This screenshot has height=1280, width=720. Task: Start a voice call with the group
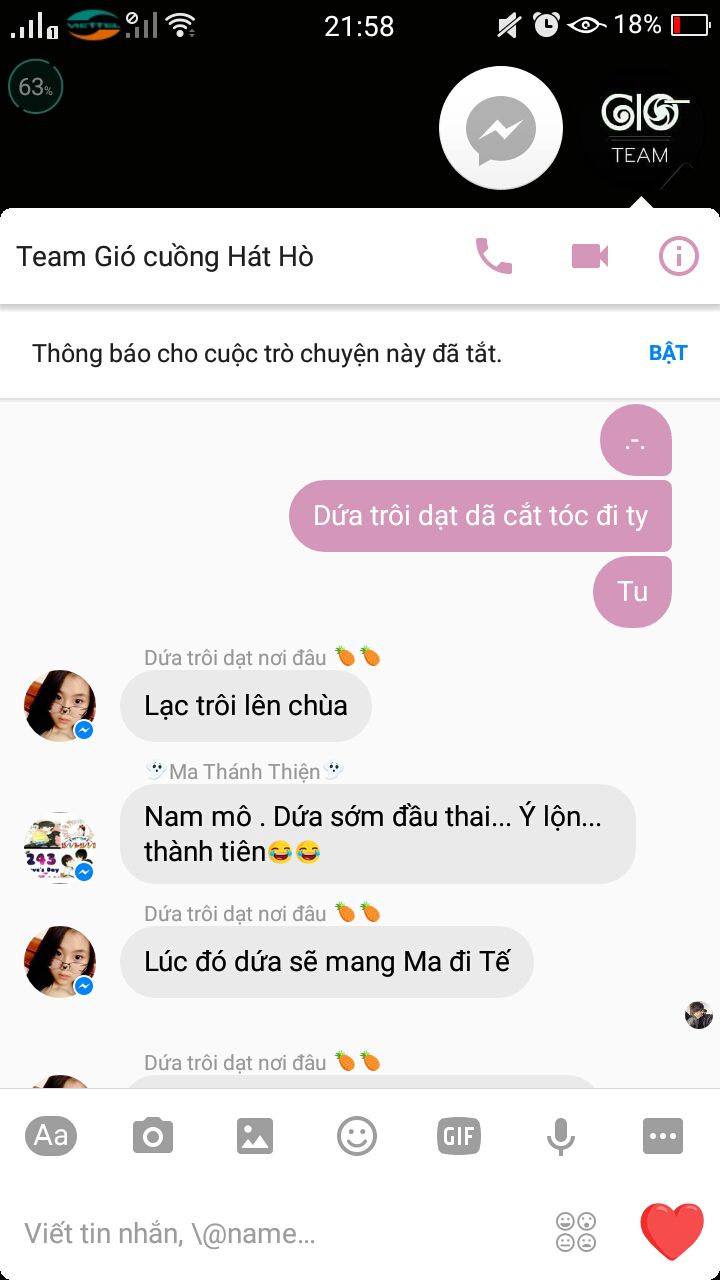(x=493, y=256)
